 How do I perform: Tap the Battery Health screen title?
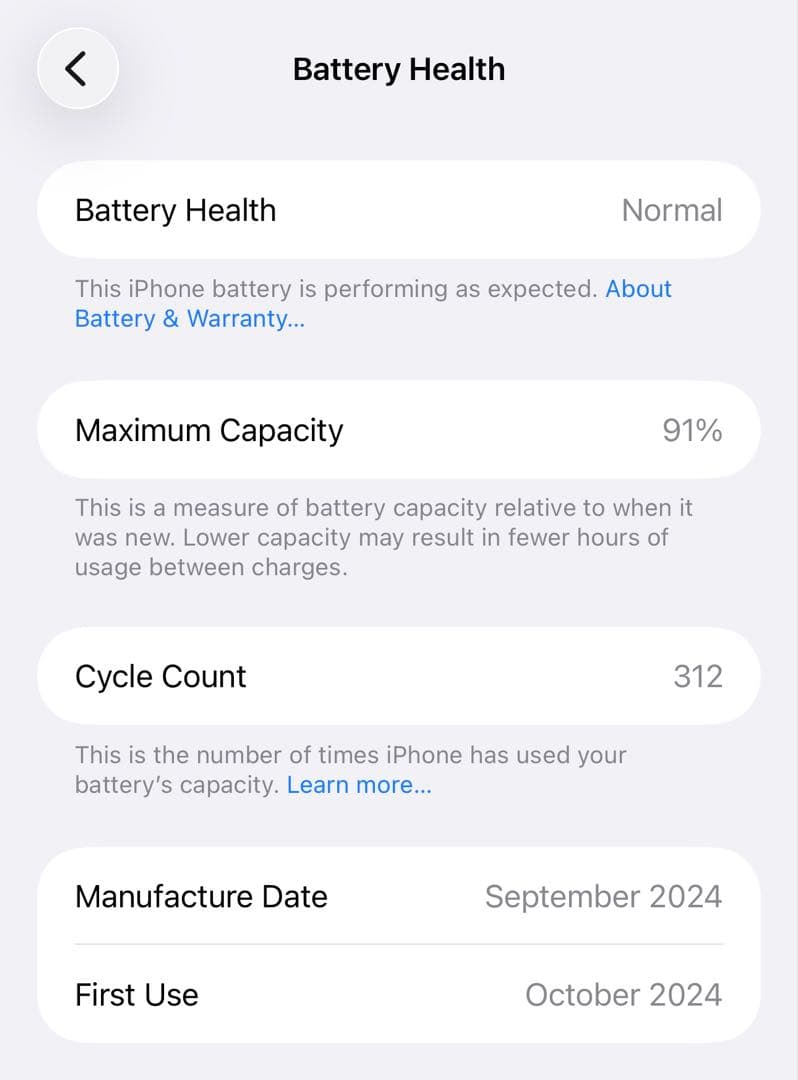(399, 68)
